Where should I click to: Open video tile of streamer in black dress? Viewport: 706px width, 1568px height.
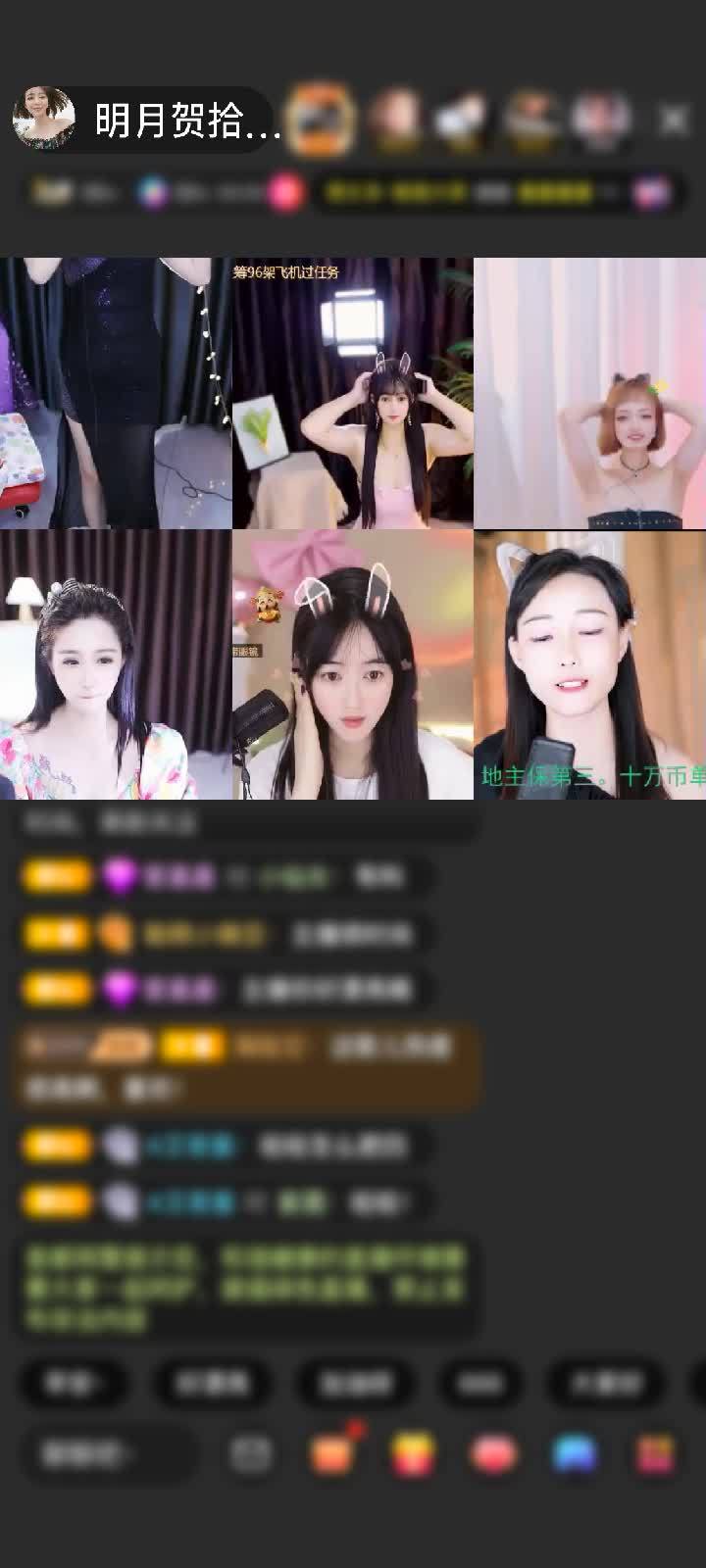(116, 393)
